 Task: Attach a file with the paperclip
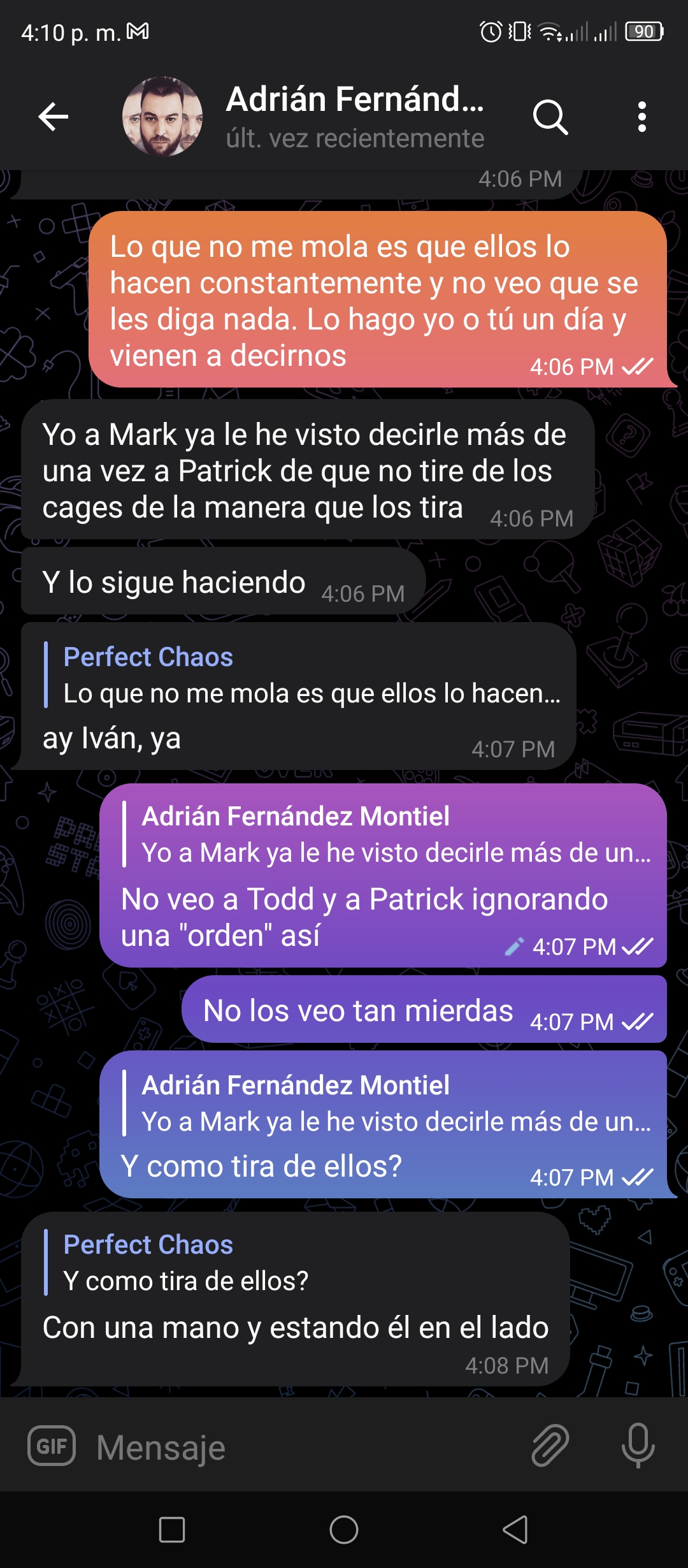click(x=550, y=1446)
